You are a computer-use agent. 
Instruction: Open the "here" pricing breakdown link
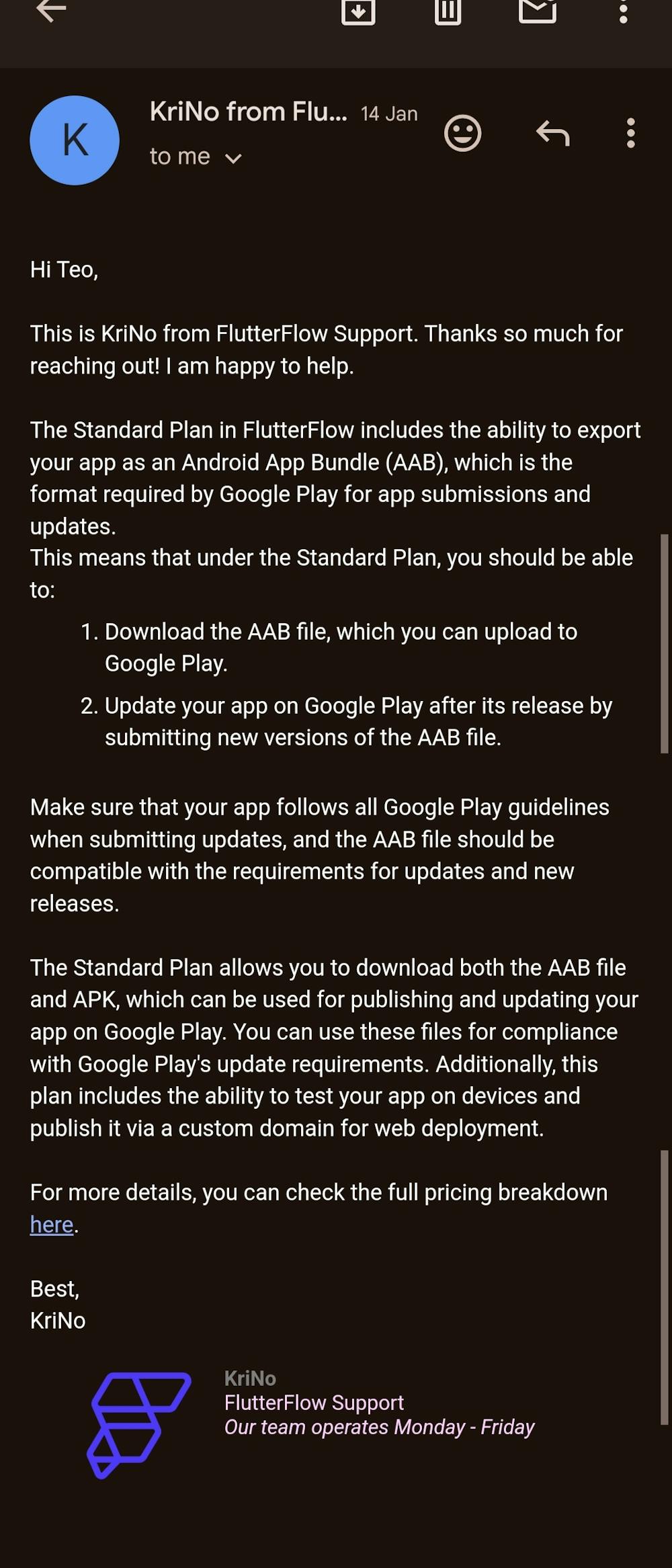click(52, 1225)
